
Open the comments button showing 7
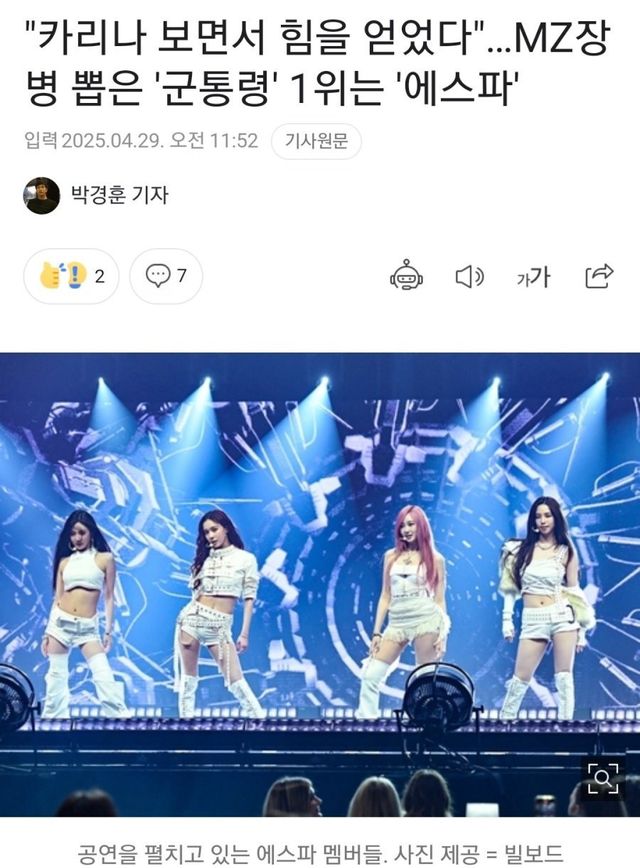[166, 276]
